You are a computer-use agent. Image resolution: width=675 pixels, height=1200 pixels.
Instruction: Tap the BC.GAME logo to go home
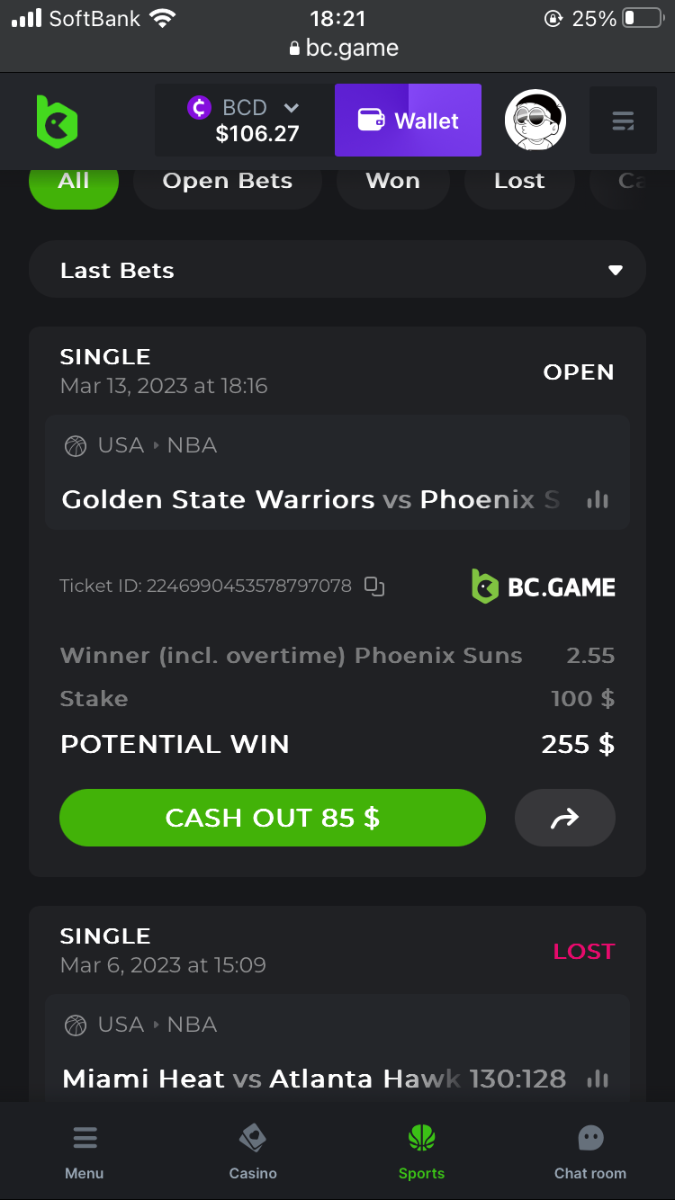[x=57, y=121]
